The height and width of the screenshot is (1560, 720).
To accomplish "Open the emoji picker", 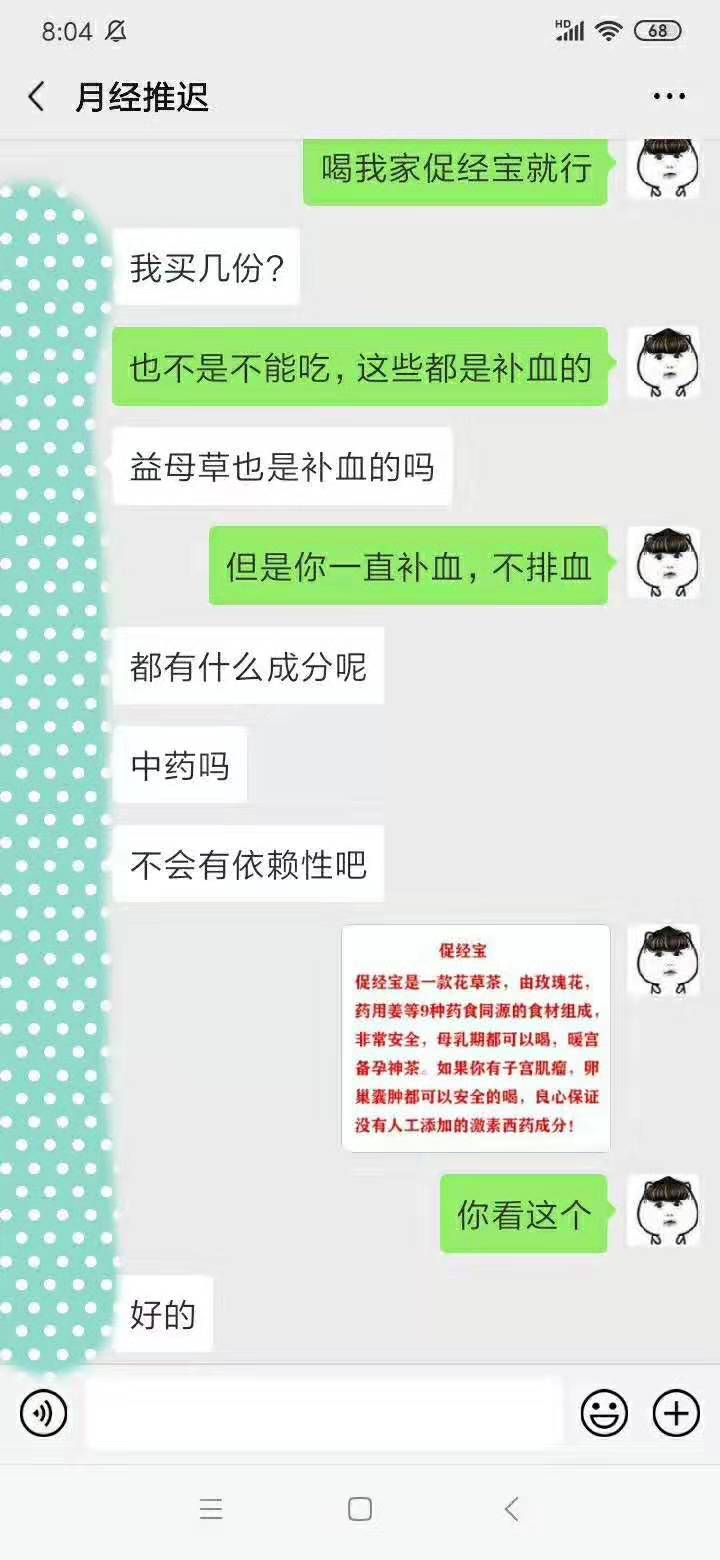I will pyautogui.click(x=605, y=1413).
